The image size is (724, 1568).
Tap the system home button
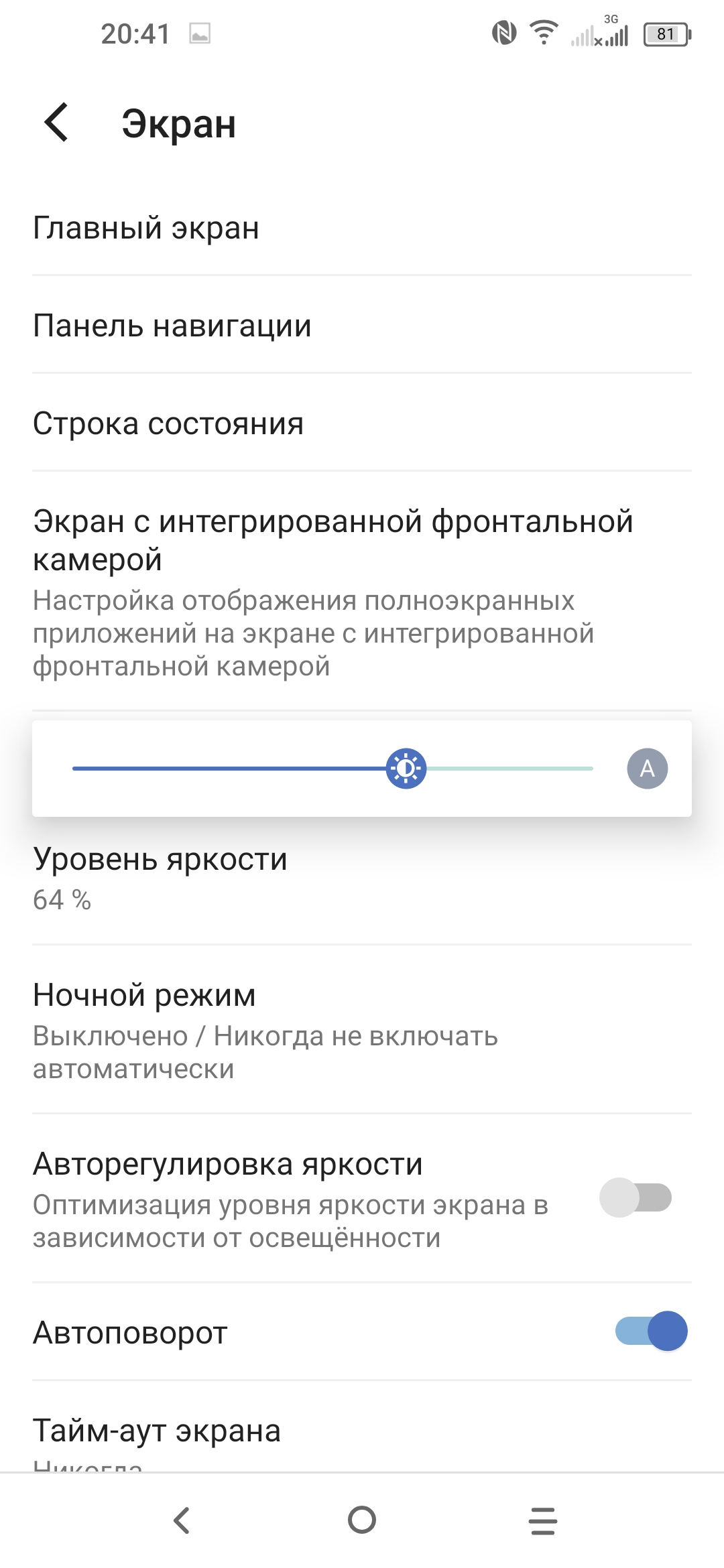pos(362,1520)
